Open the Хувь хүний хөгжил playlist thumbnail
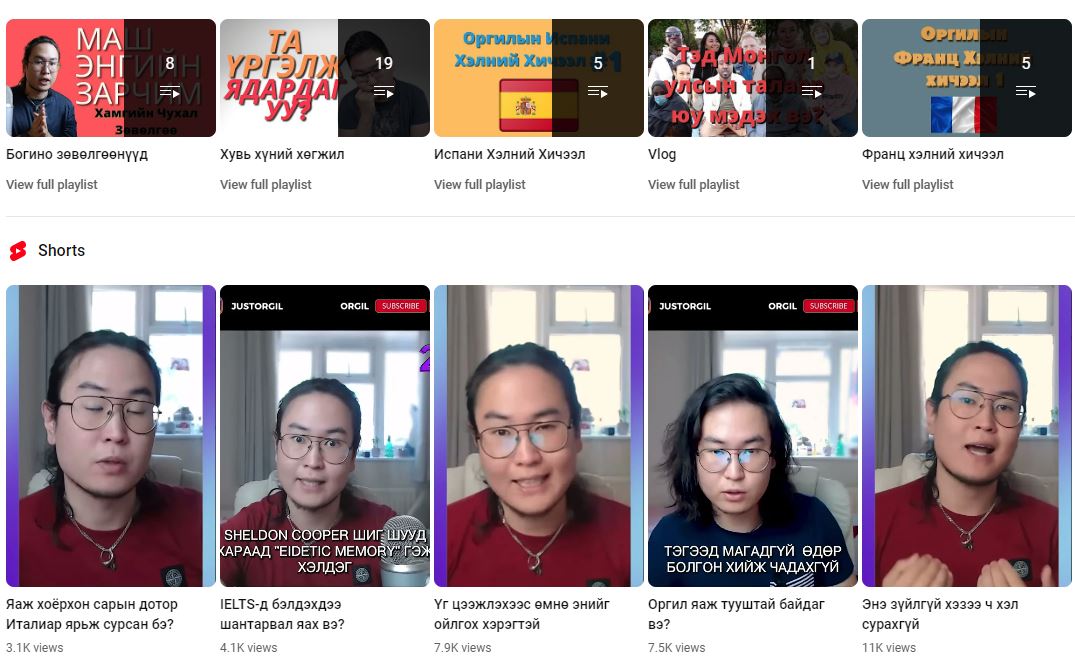The width and height of the screenshot is (1075, 668). 324,78
